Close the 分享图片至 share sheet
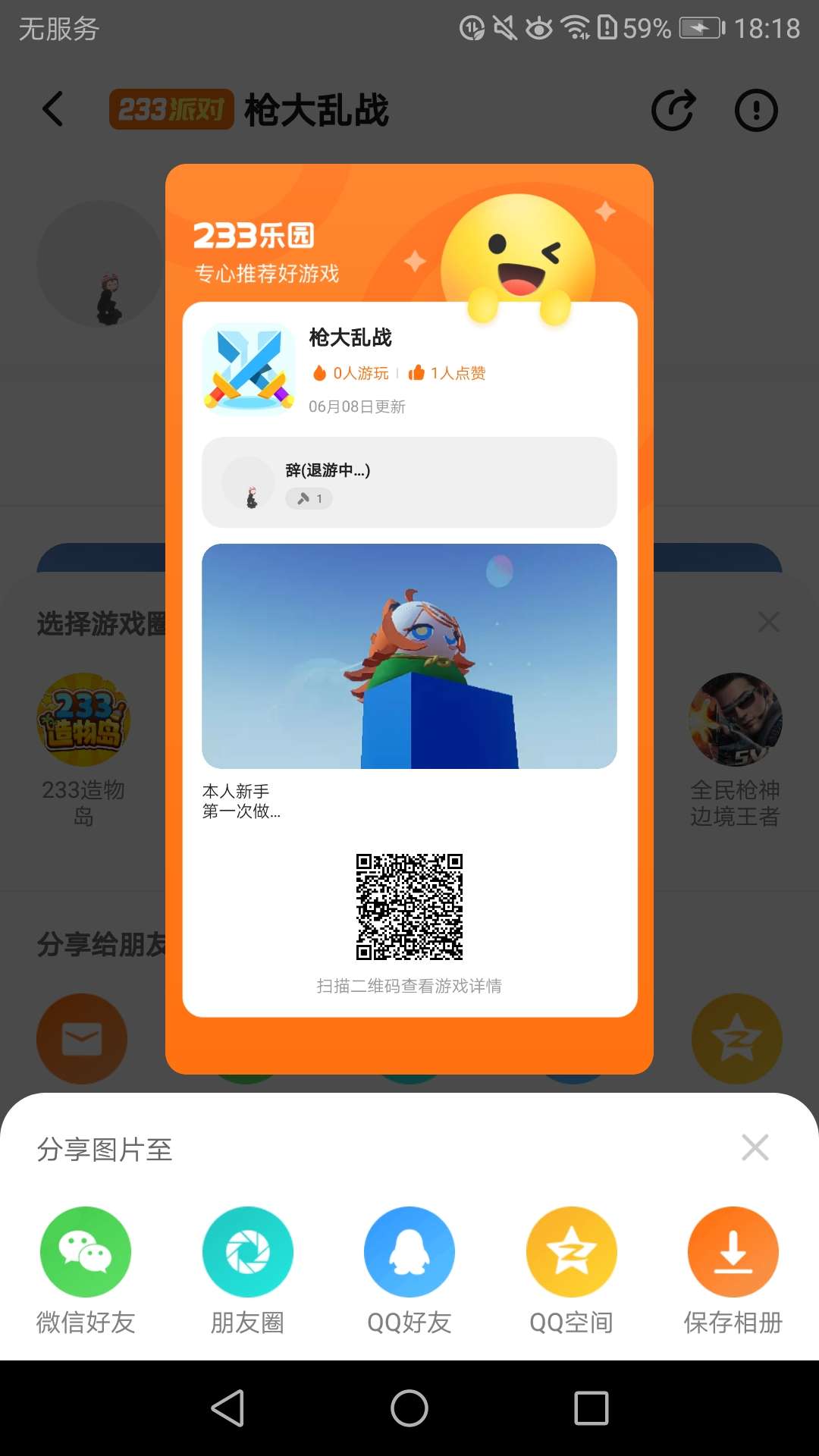 coord(755,1147)
